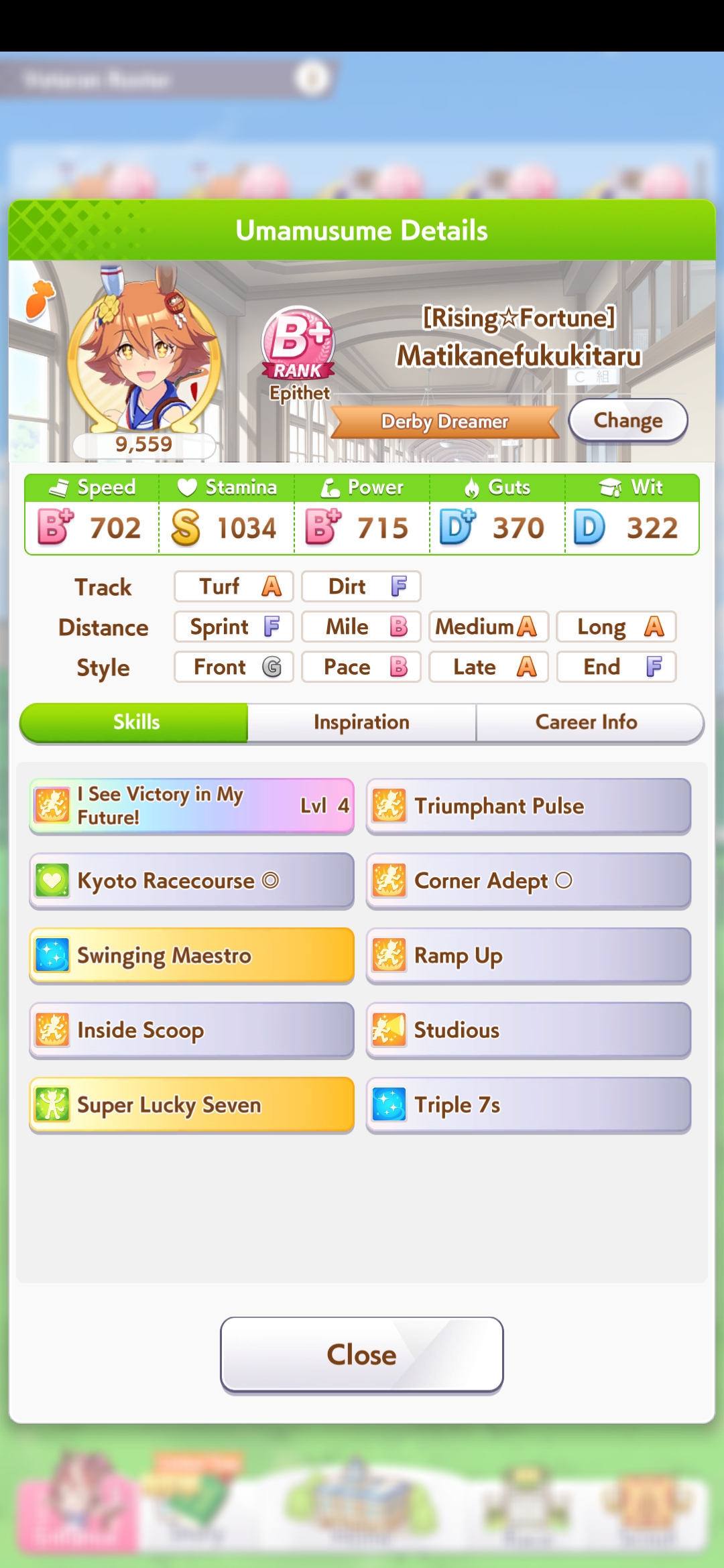Switch to the Inspiration tab
The height and width of the screenshot is (1568, 724).
[362, 722]
